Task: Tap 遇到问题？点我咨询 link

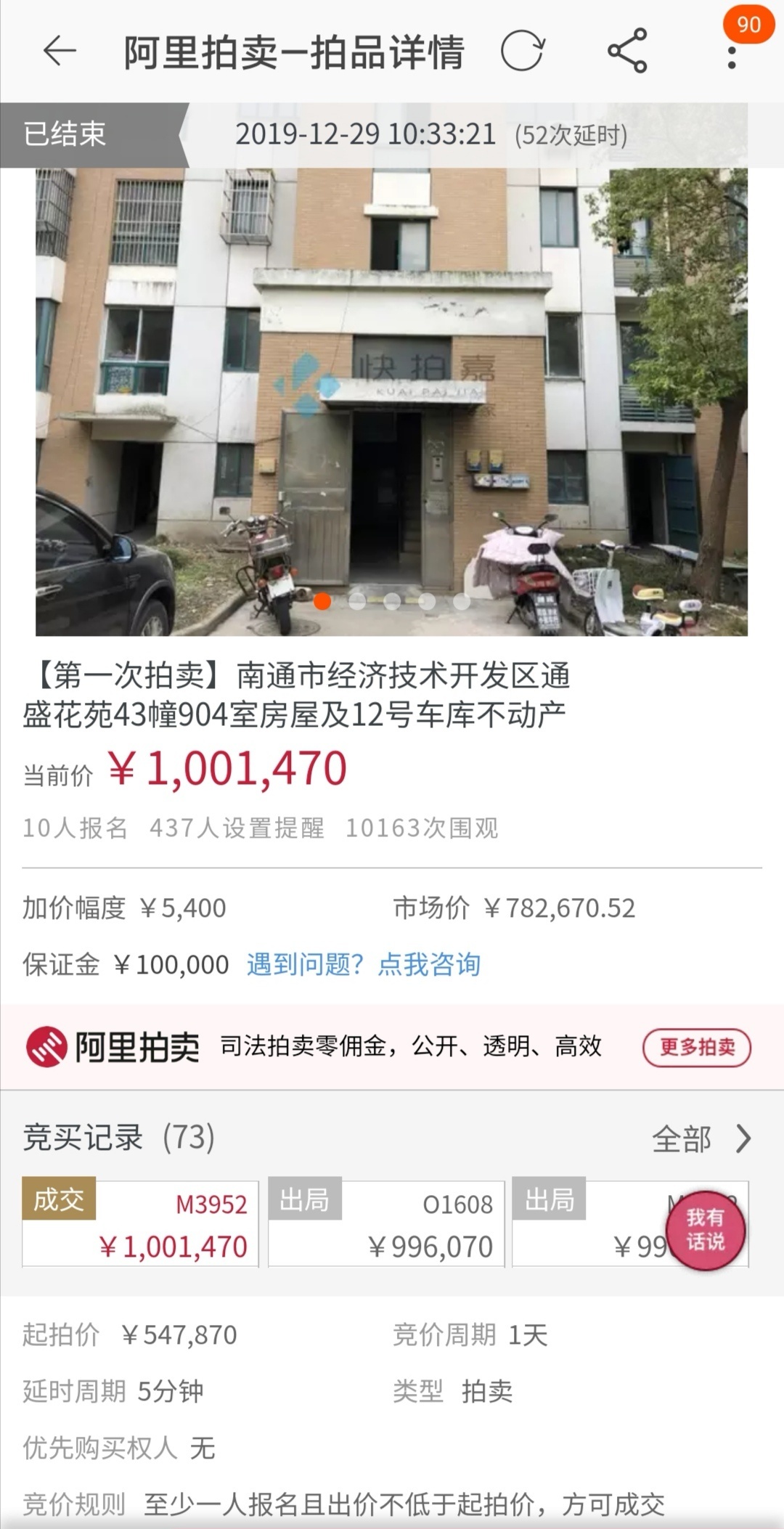Action: pos(364,965)
